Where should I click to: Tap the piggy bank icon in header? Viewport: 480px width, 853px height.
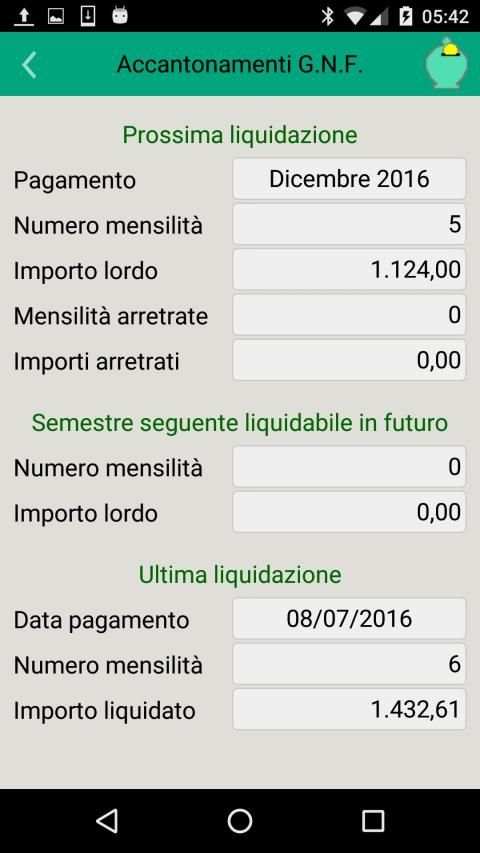446,64
